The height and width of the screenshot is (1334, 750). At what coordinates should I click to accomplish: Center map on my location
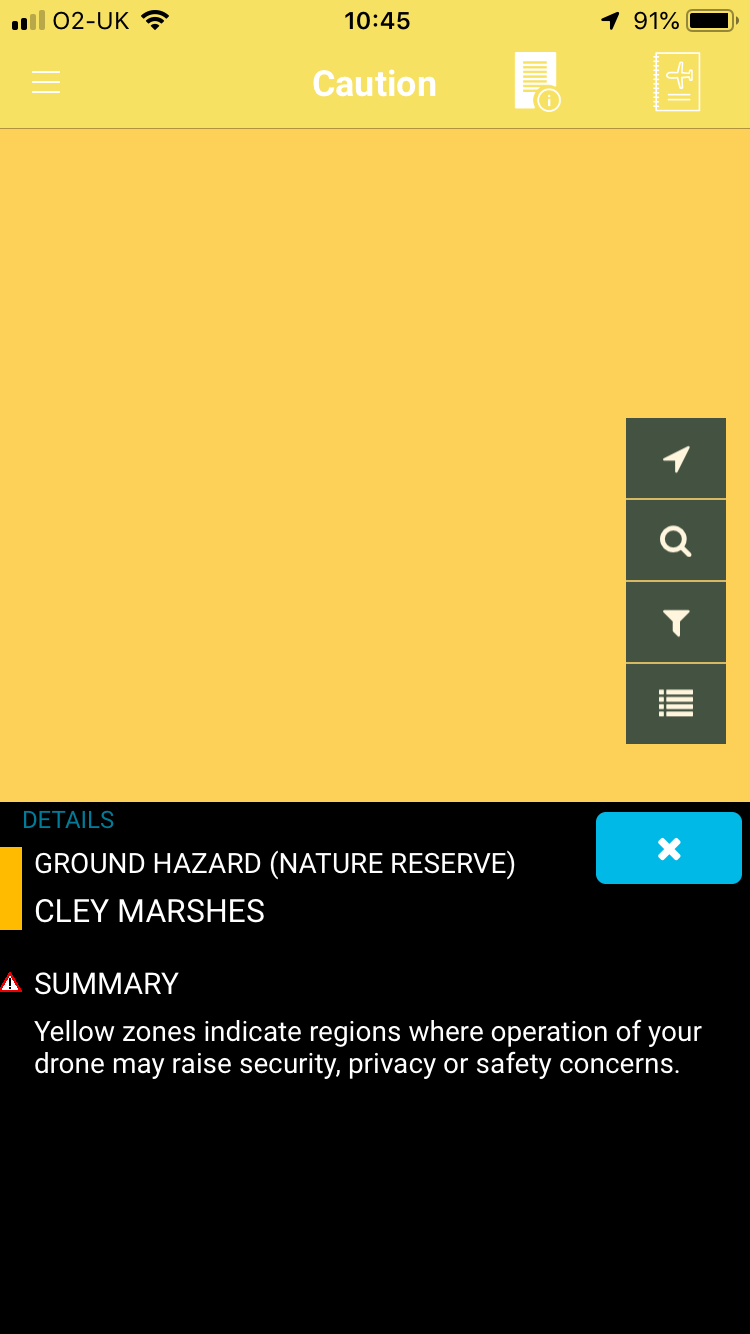point(676,458)
